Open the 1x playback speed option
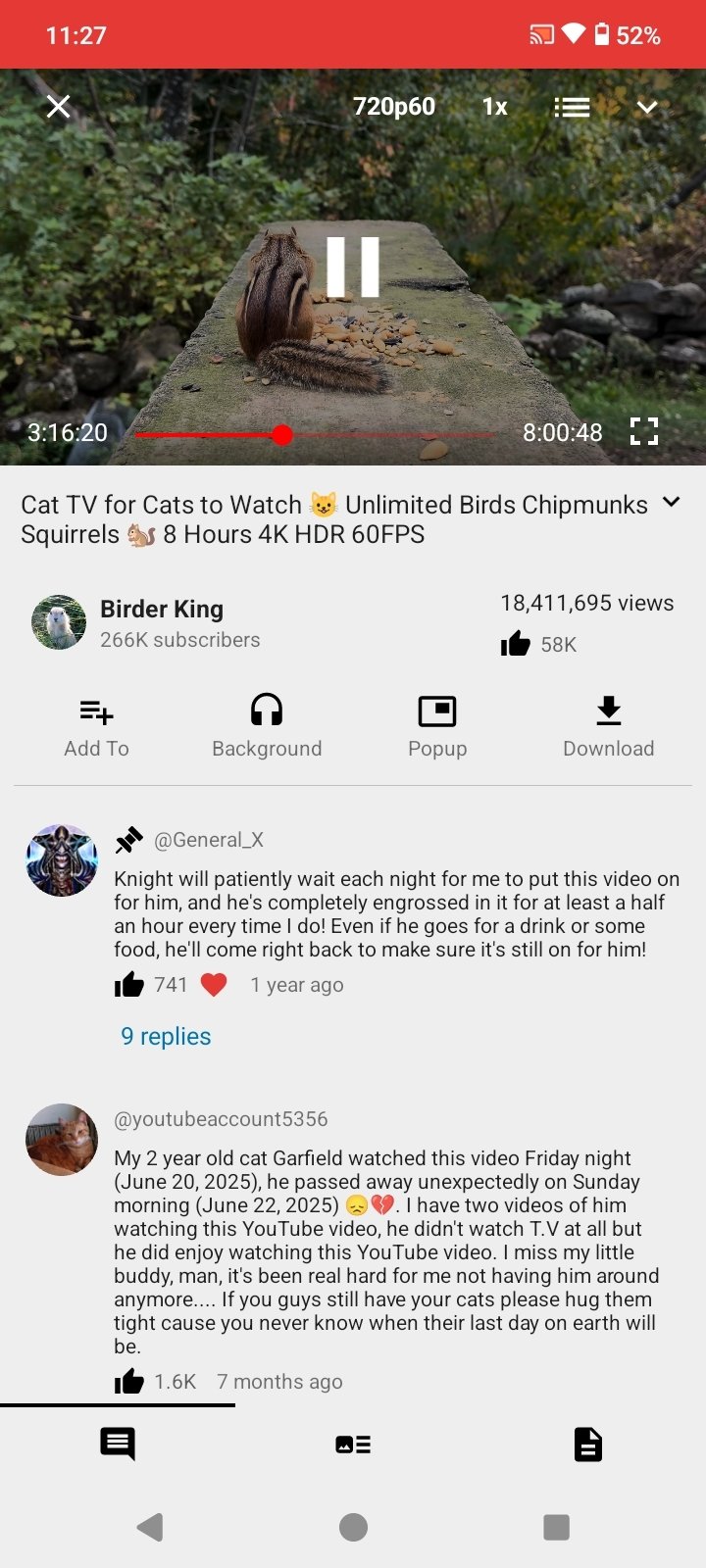Viewport: 706px width, 1568px height. pos(495,107)
